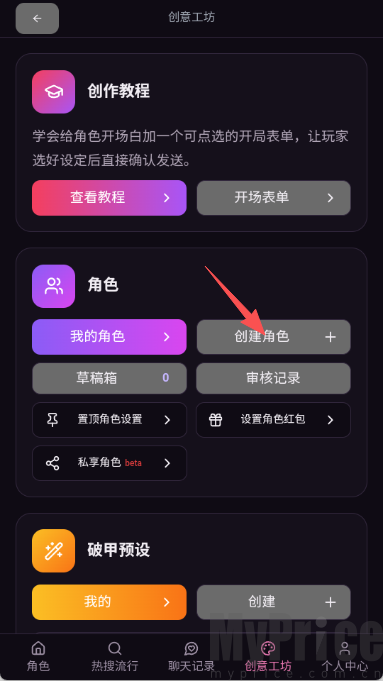Image resolution: width=383 pixels, height=681 pixels.
Task: Open 设置角色红包
Action: (274, 420)
